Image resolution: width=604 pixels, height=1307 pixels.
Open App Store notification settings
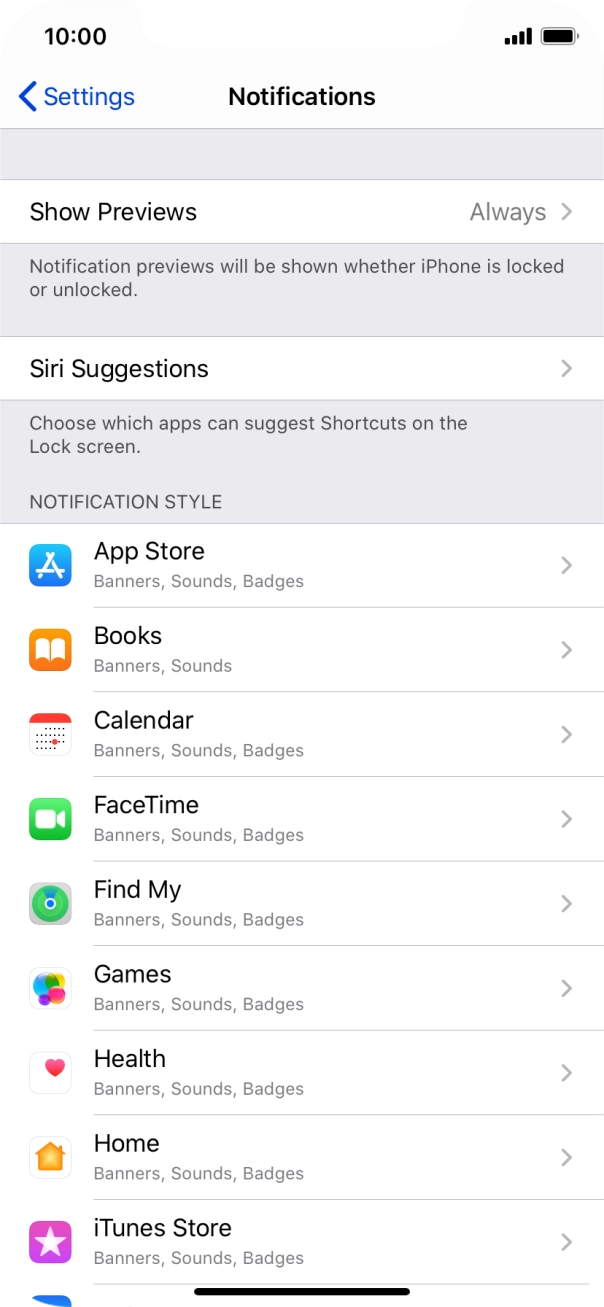[302, 565]
